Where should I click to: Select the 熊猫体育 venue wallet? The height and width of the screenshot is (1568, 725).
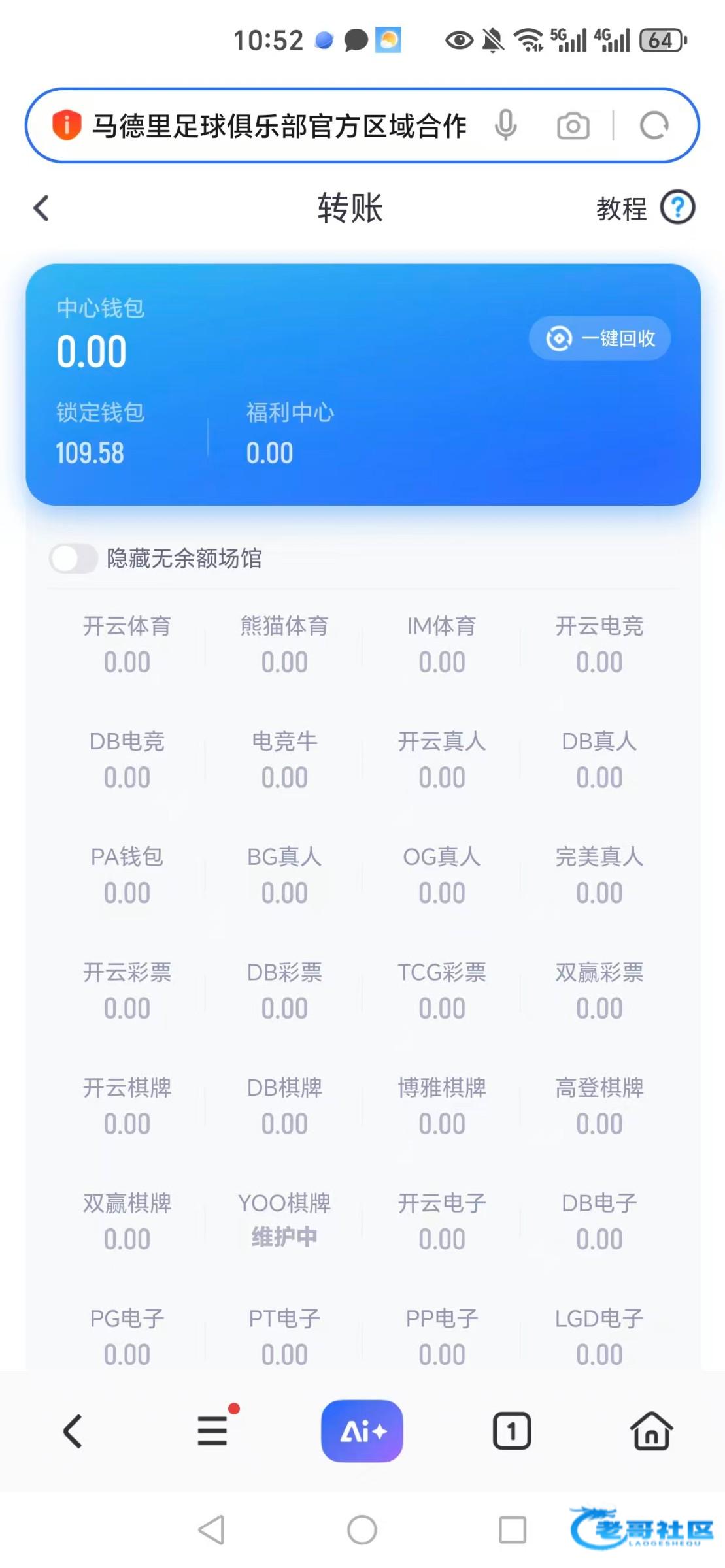(x=284, y=644)
